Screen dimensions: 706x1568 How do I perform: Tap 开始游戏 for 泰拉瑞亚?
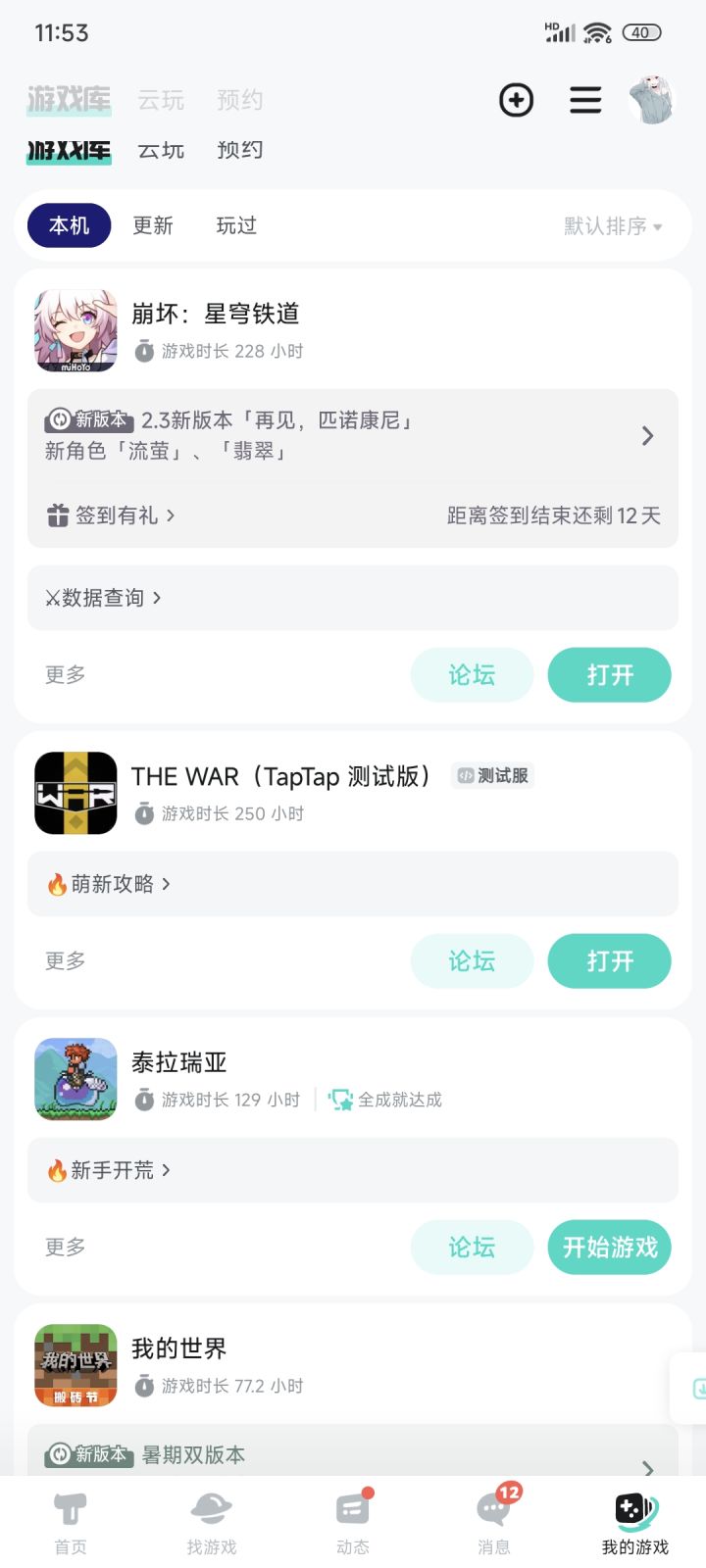[609, 1248]
